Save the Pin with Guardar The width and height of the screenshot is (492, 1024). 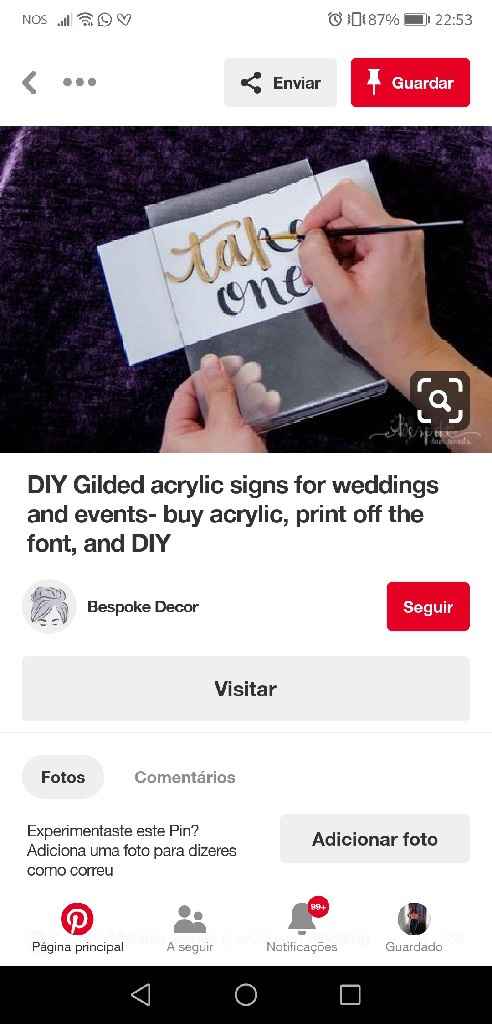tap(410, 82)
